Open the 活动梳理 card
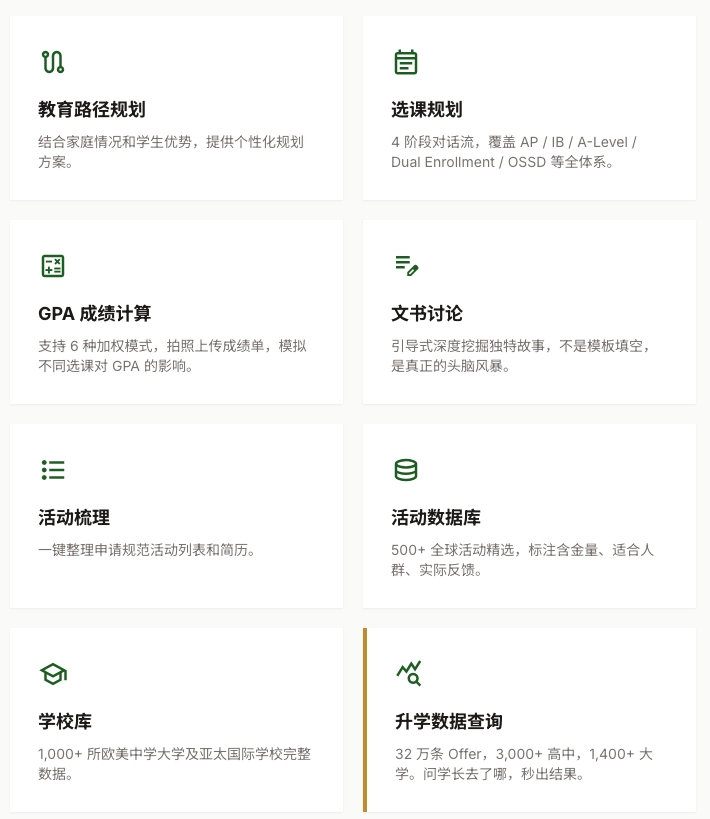The width and height of the screenshot is (710, 819). pos(176,516)
